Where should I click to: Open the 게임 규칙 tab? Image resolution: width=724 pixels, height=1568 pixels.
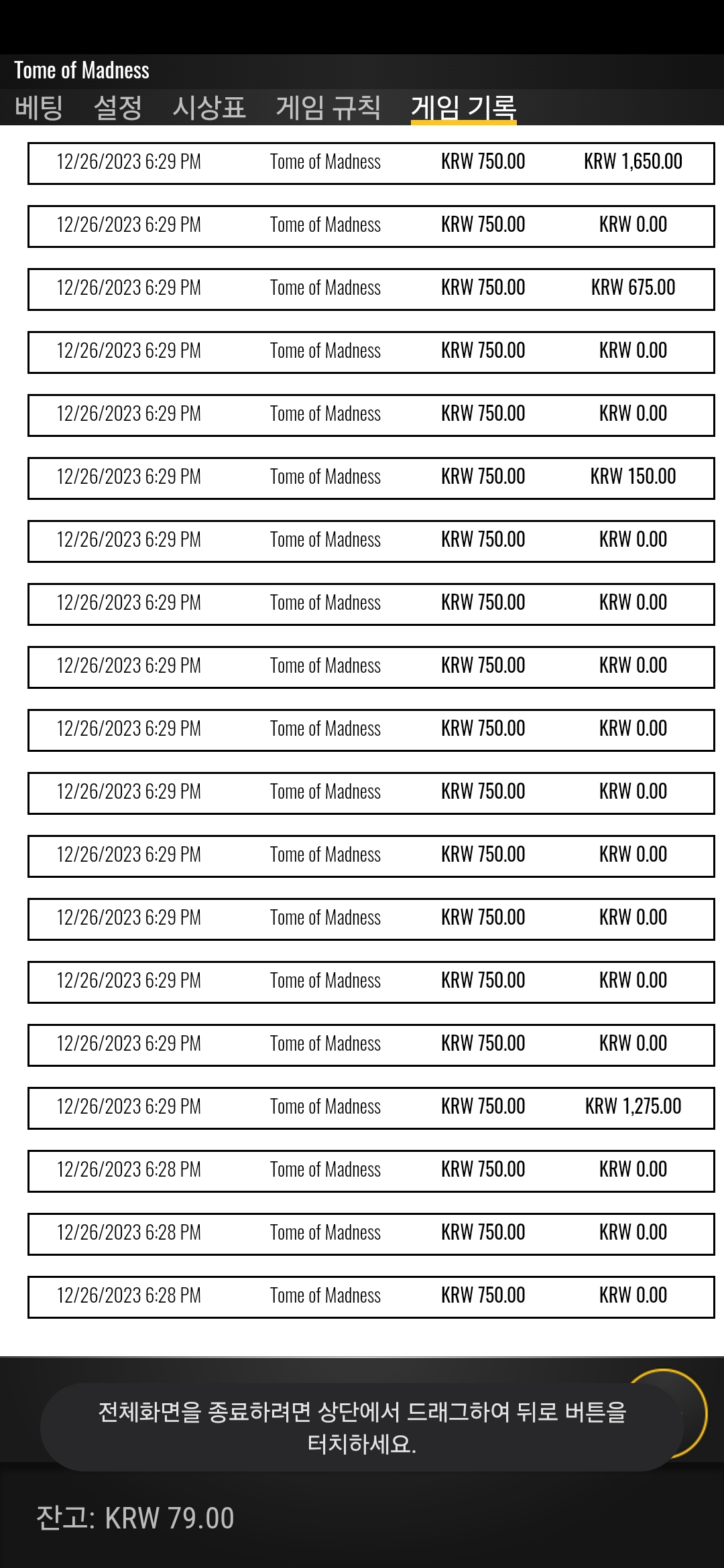pyautogui.click(x=328, y=107)
